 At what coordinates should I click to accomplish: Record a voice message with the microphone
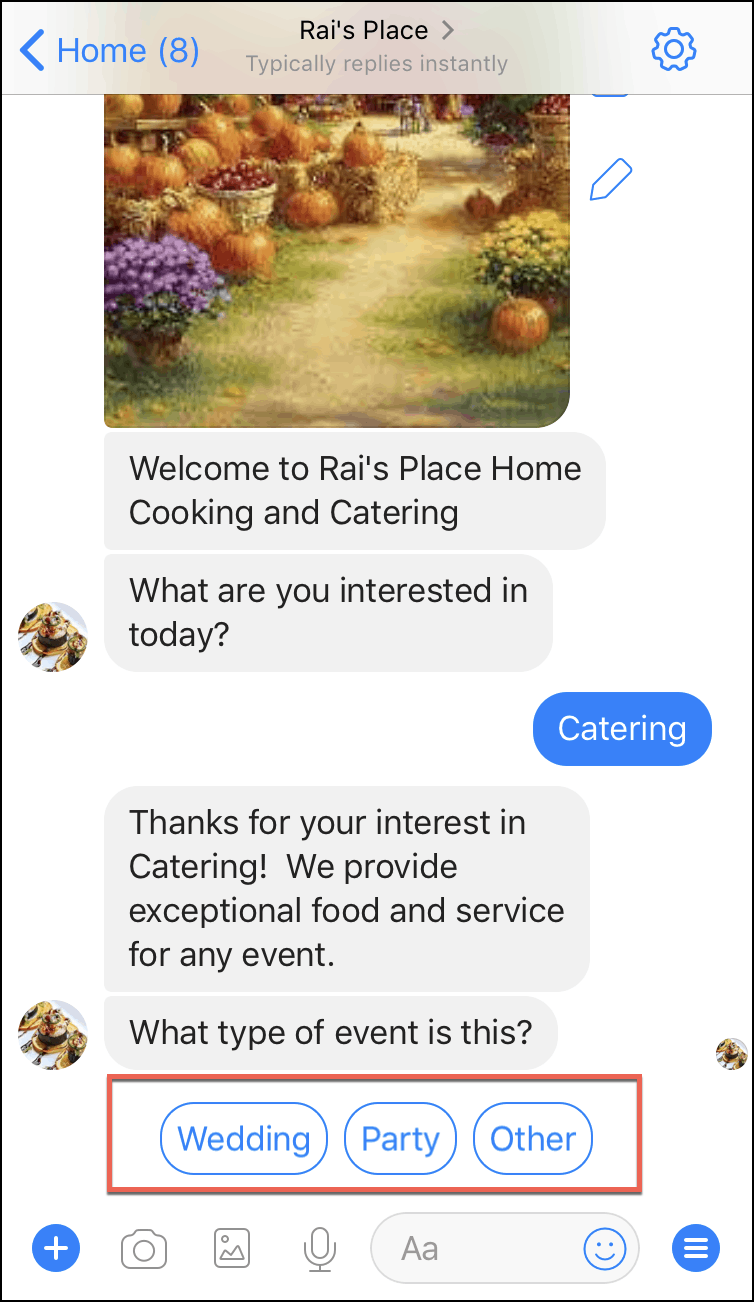319,1248
